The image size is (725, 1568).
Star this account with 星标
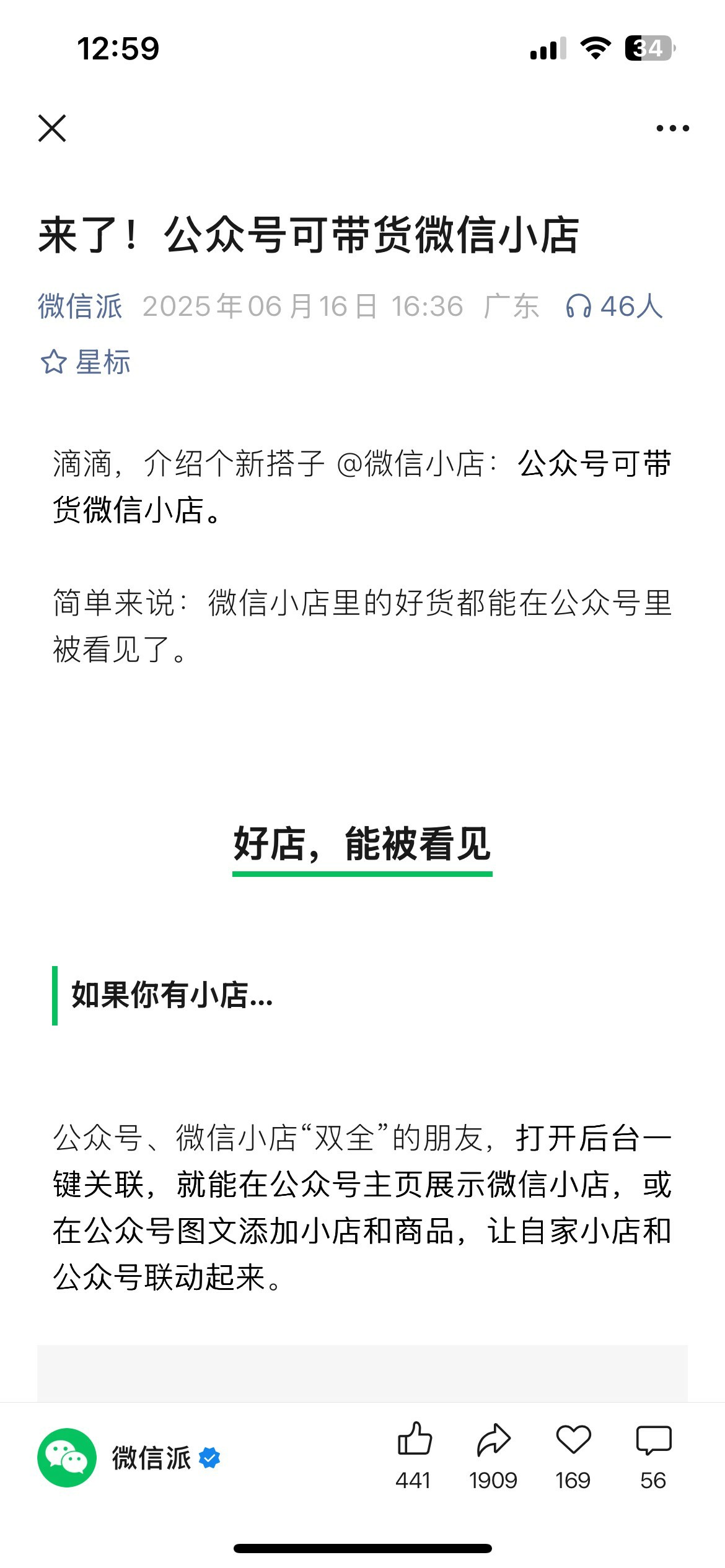[86, 362]
